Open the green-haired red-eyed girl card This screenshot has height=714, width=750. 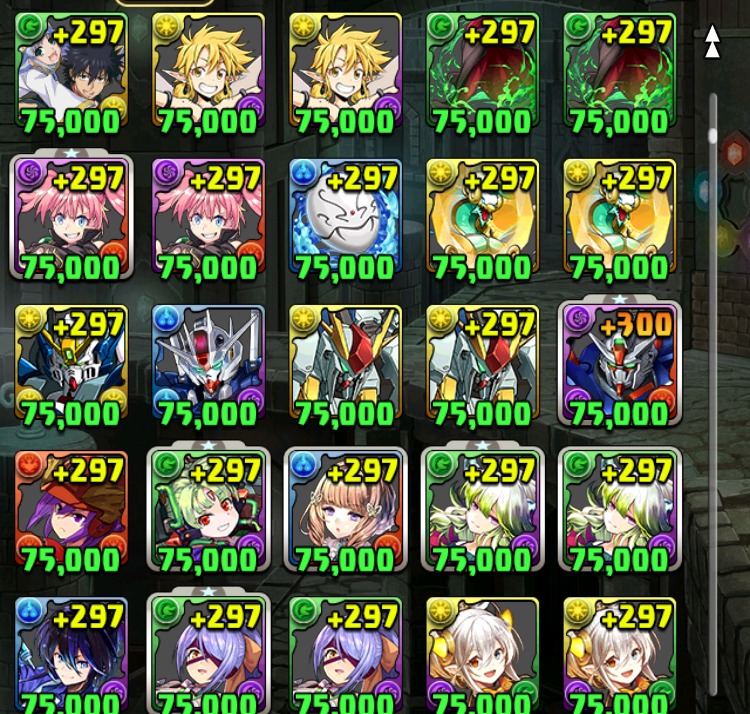(208, 511)
